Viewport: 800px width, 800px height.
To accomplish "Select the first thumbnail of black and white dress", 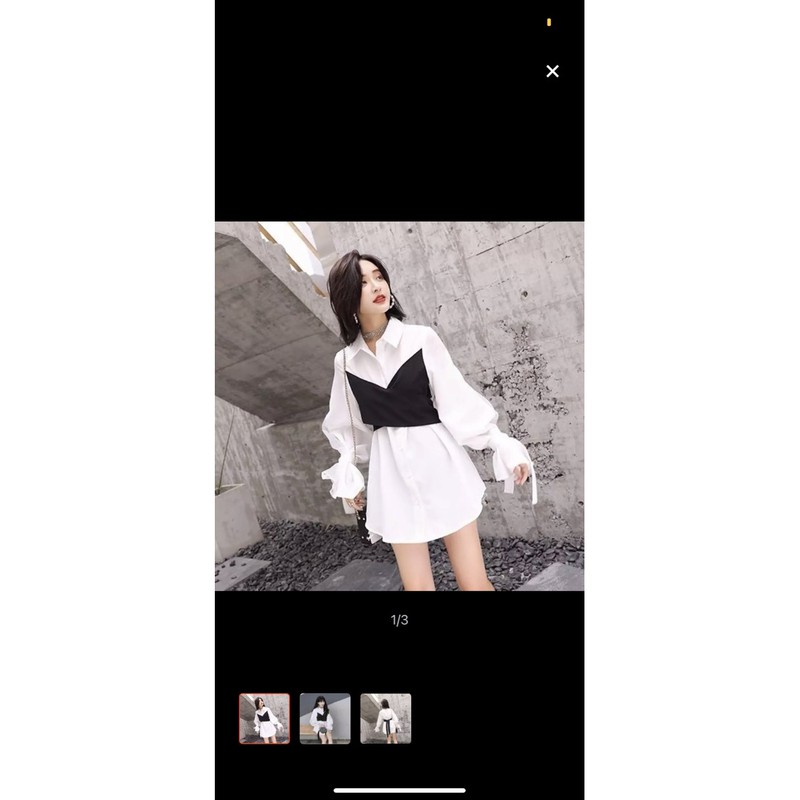I will (265, 718).
